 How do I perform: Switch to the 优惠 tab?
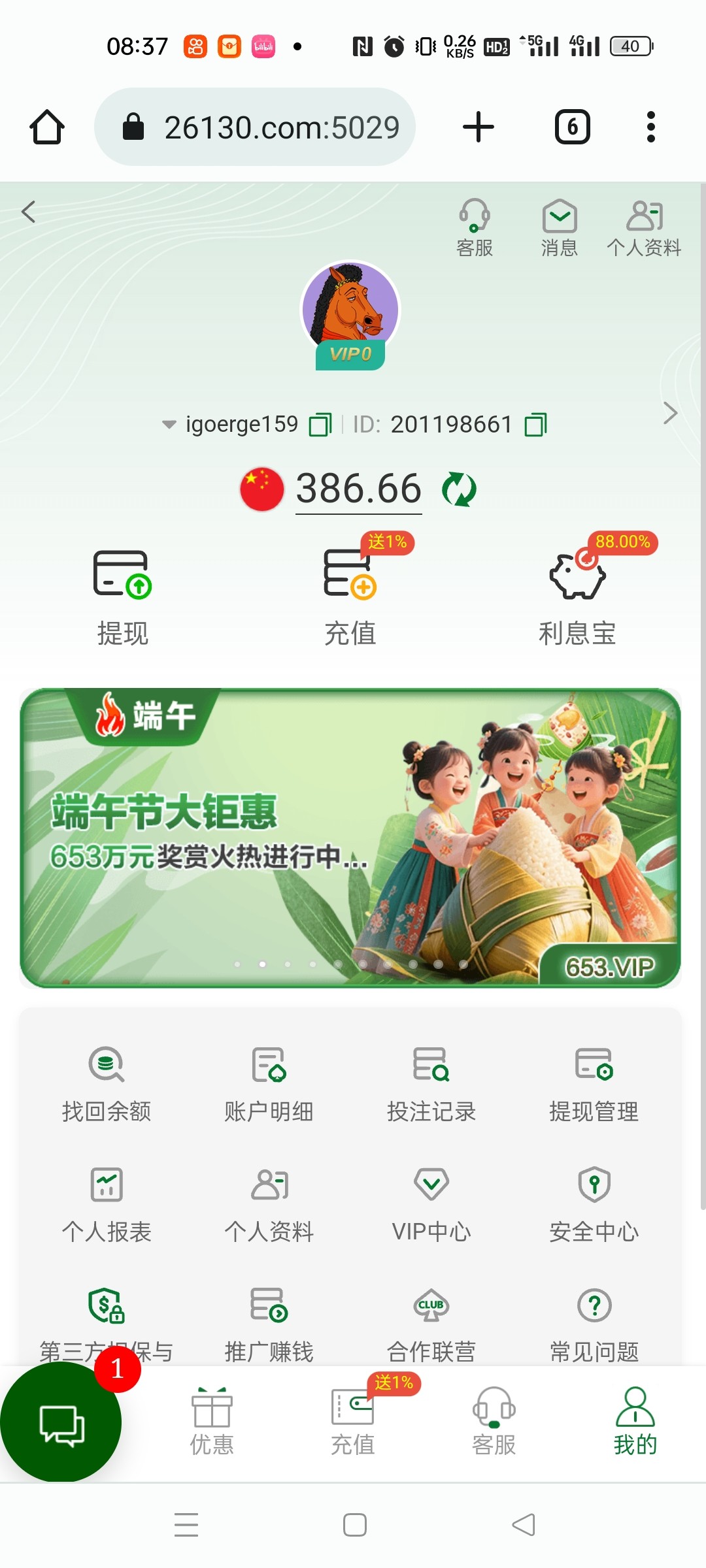pos(212,1421)
